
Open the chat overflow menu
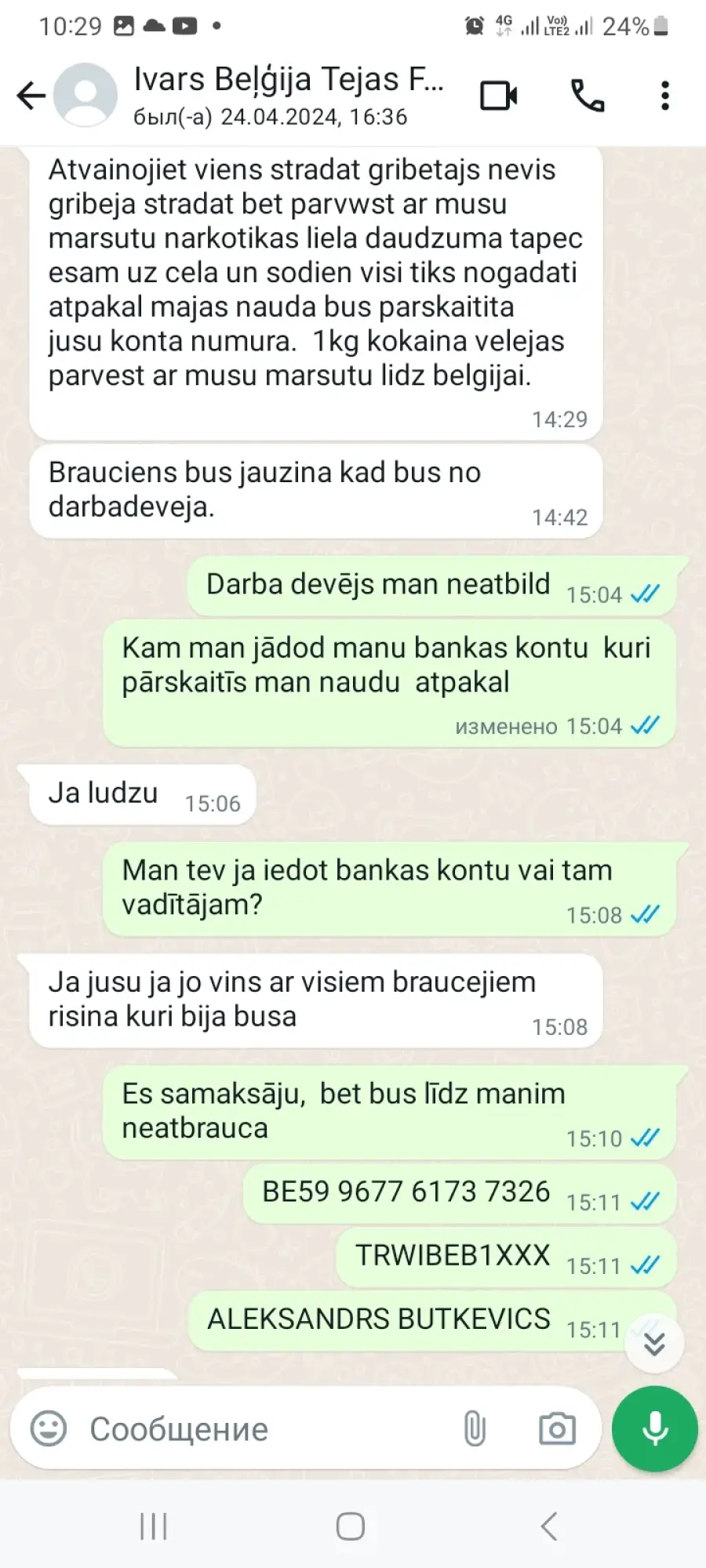665,96
